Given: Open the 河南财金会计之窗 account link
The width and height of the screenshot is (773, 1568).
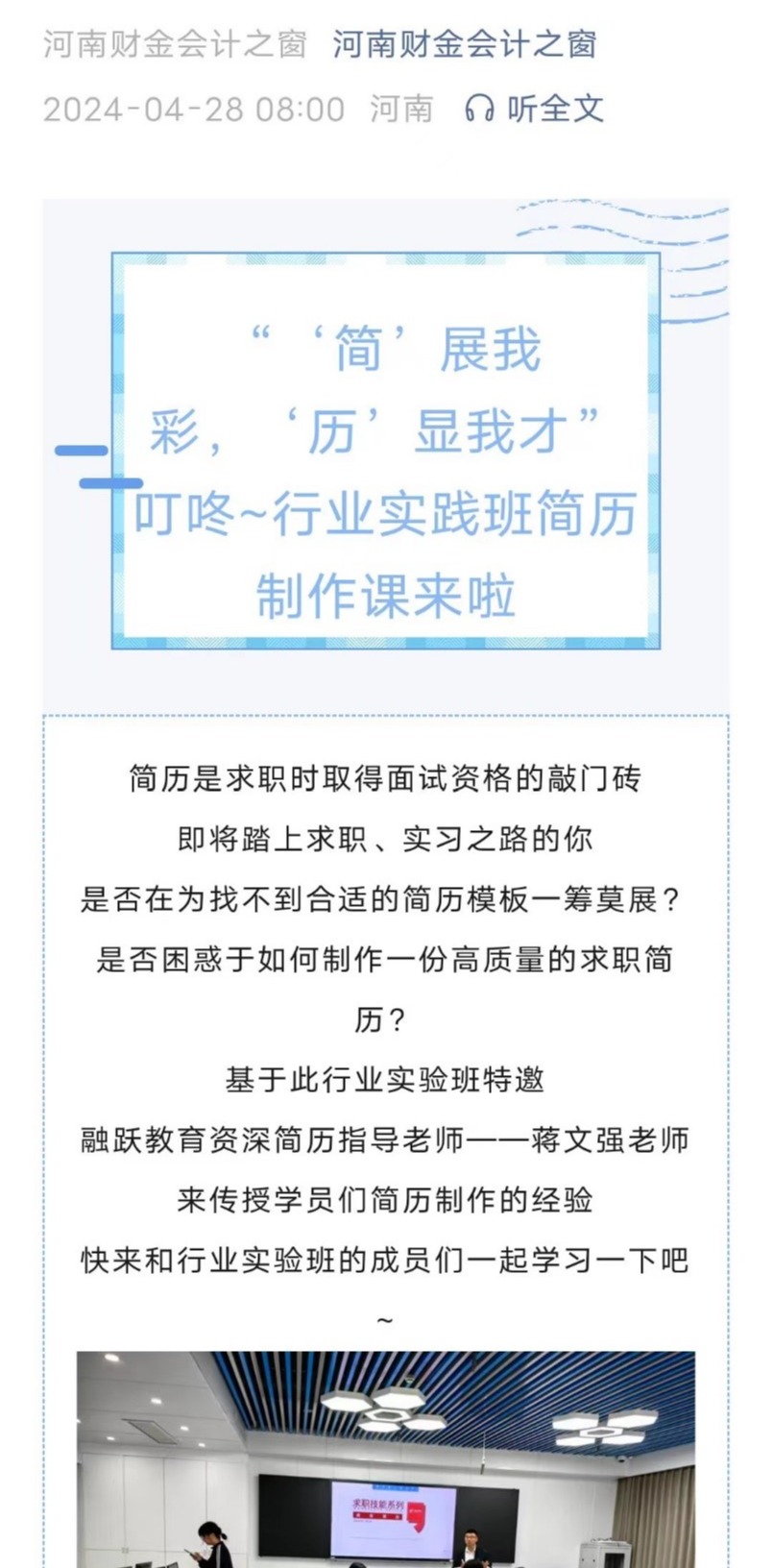Looking at the screenshot, I should (464, 44).
